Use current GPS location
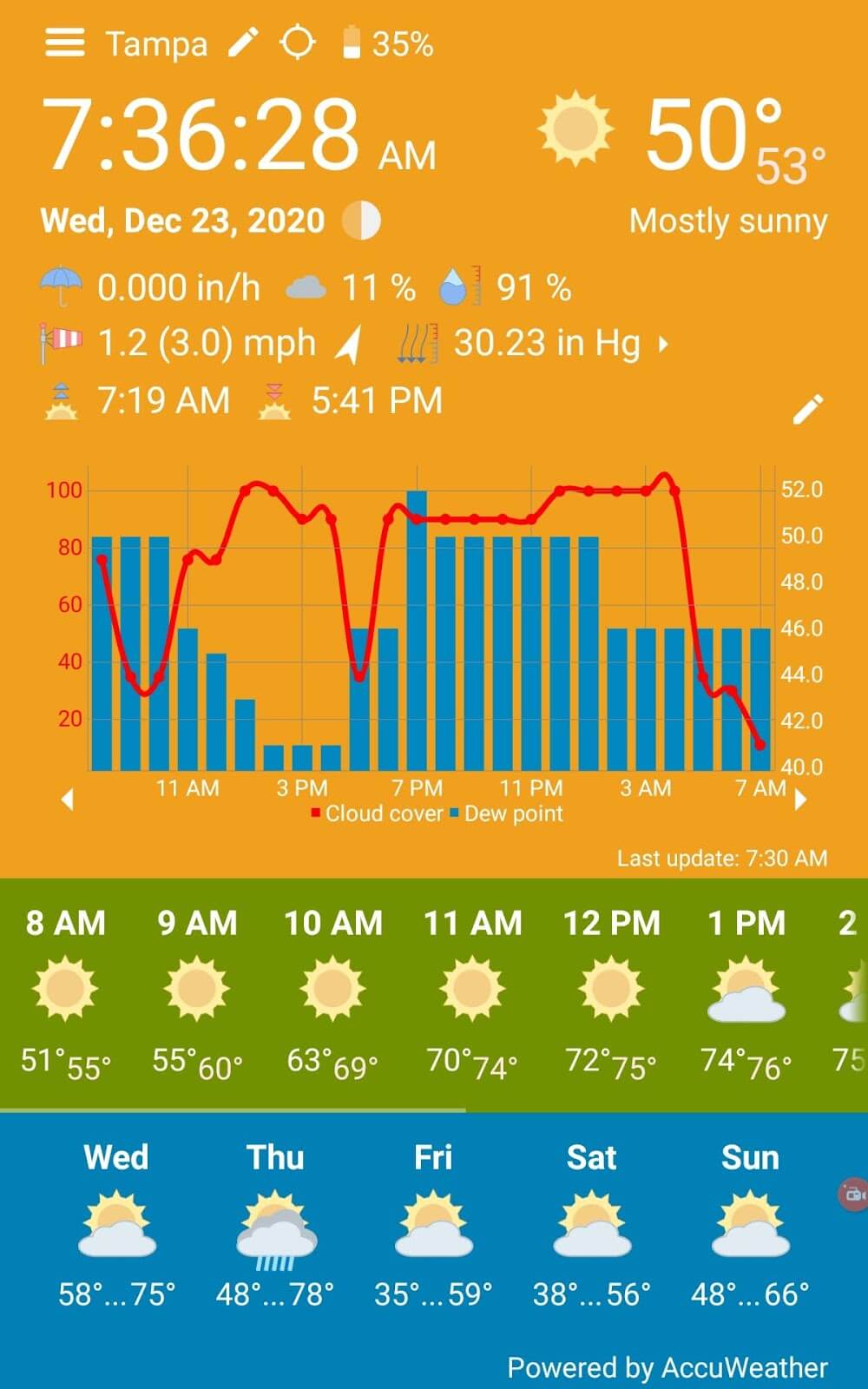The image size is (868, 1389). pyautogui.click(x=297, y=43)
